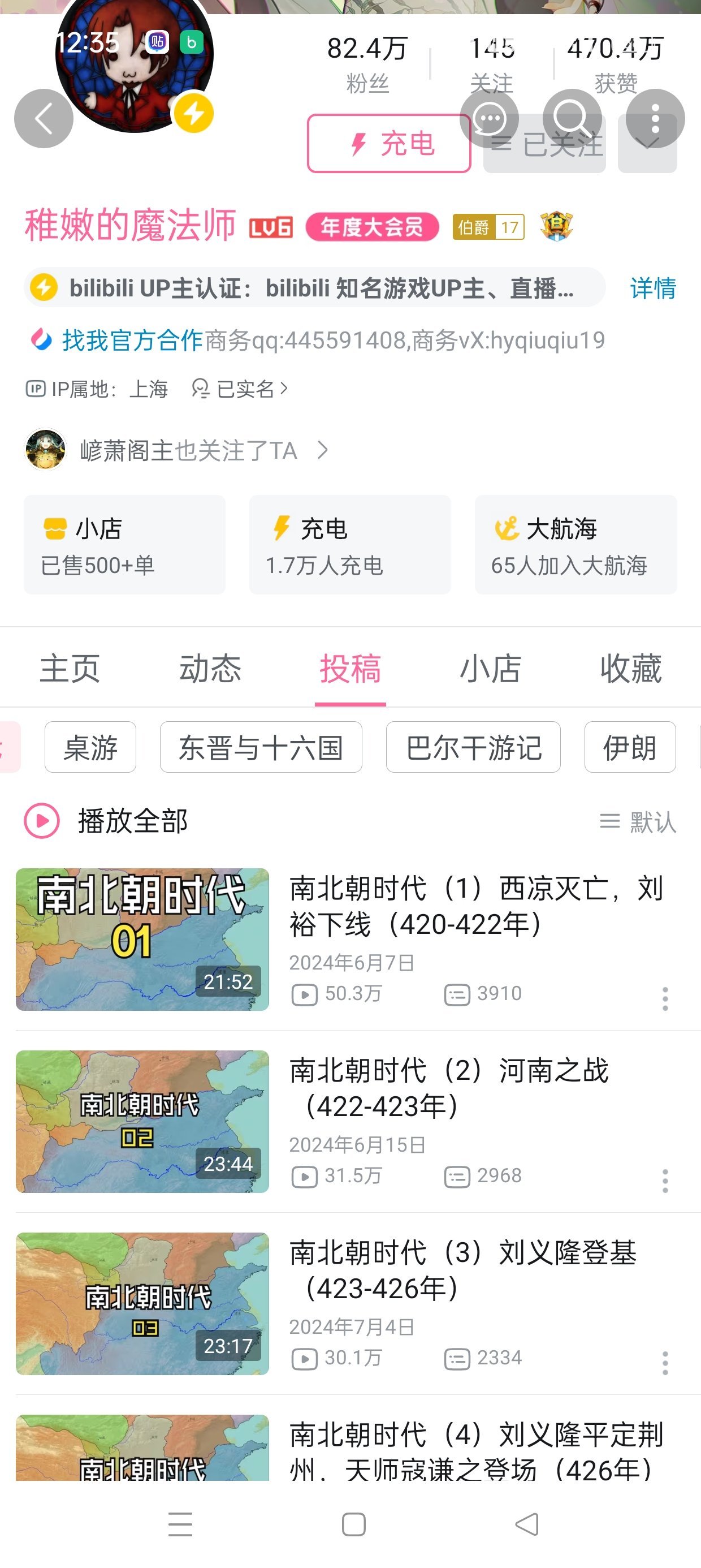This screenshot has width=701, height=1568.
Task: Open 详情 for UP主 certification
Action: coord(652,288)
